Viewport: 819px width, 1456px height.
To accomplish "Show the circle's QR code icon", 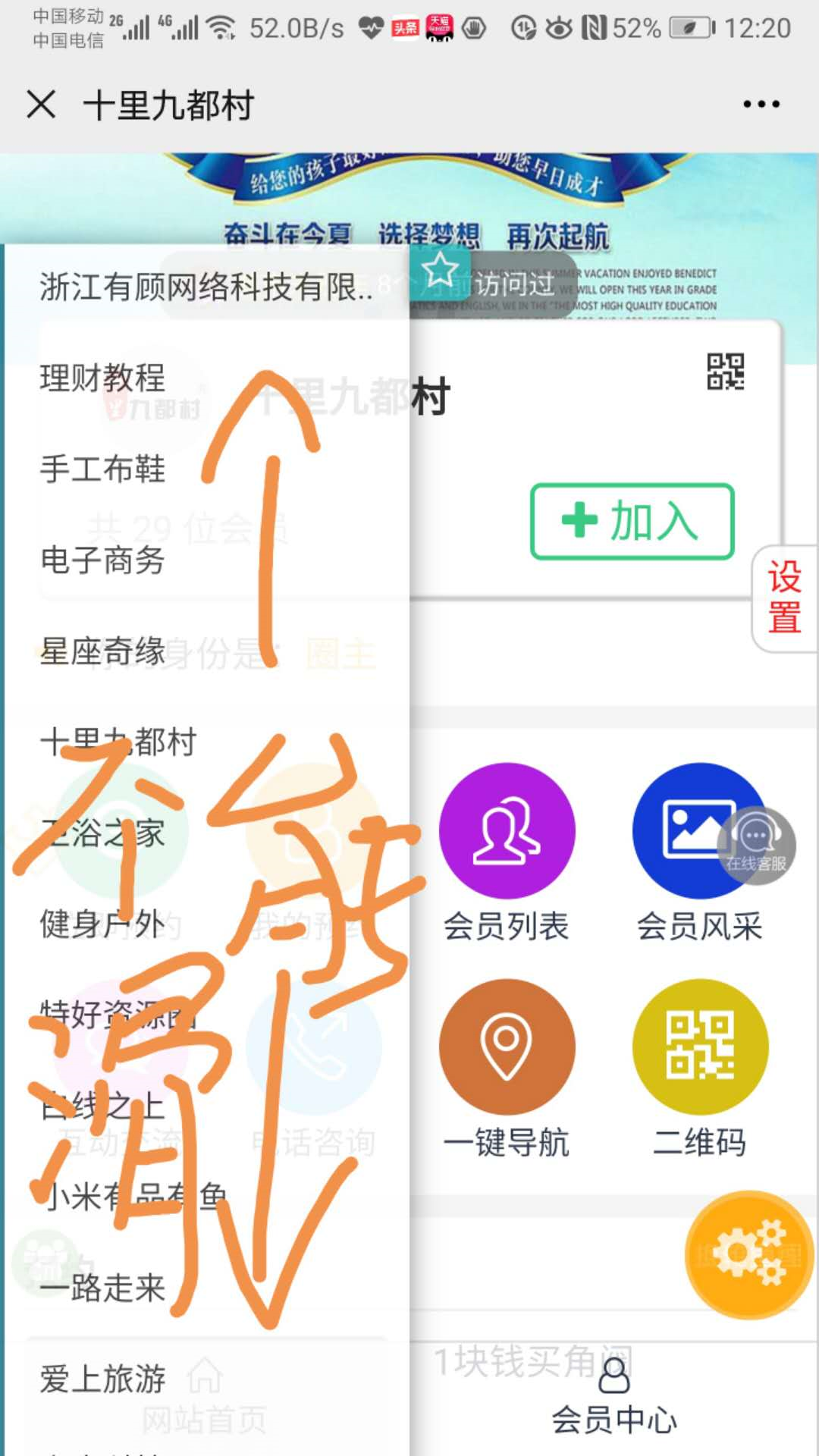I will coord(725,372).
